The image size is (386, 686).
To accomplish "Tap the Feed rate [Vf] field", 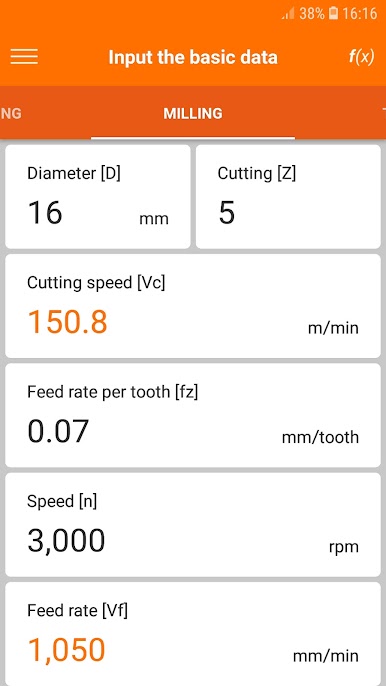I will click(193, 634).
